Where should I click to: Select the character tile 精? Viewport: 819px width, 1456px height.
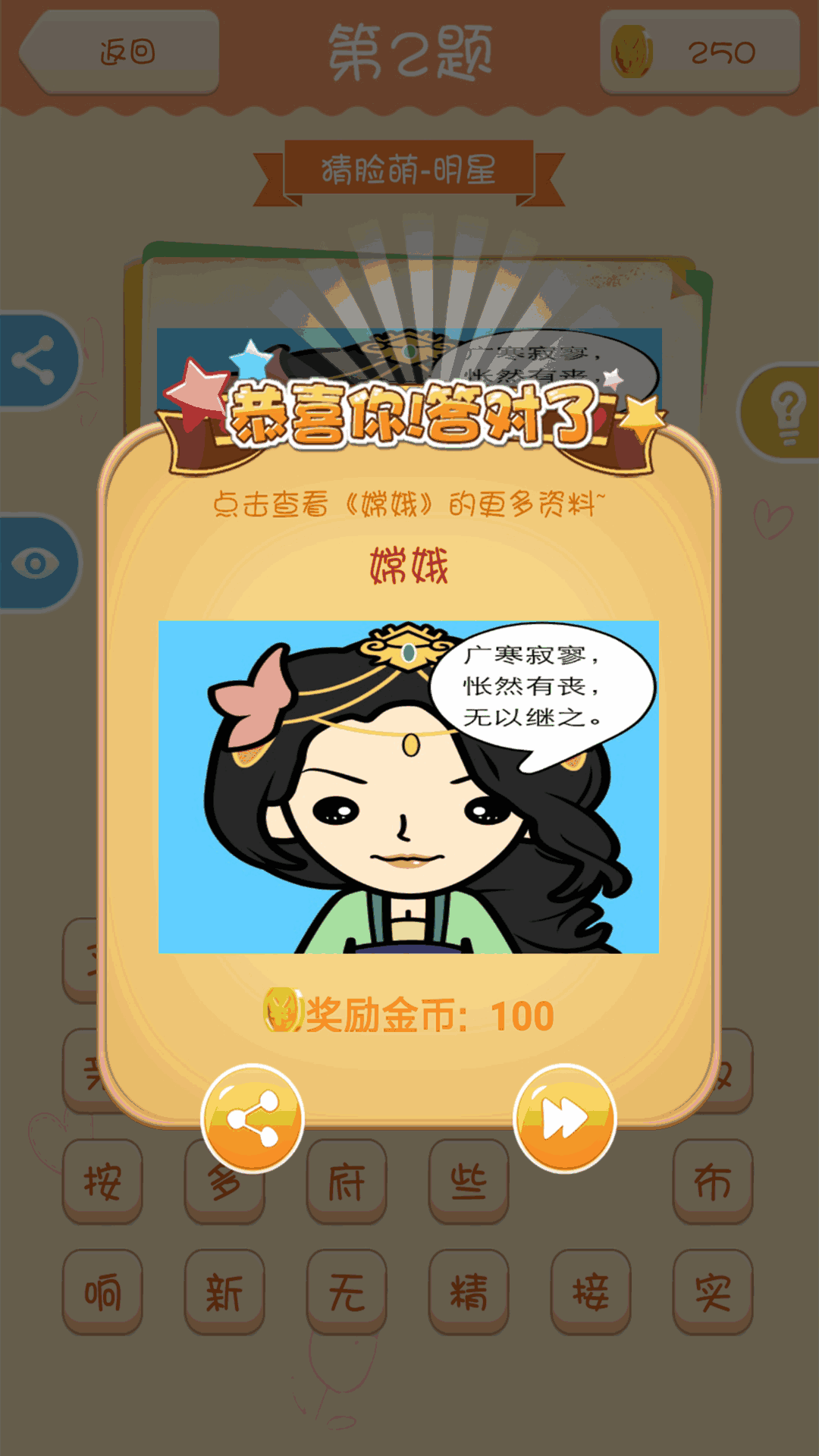click(469, 1291)
